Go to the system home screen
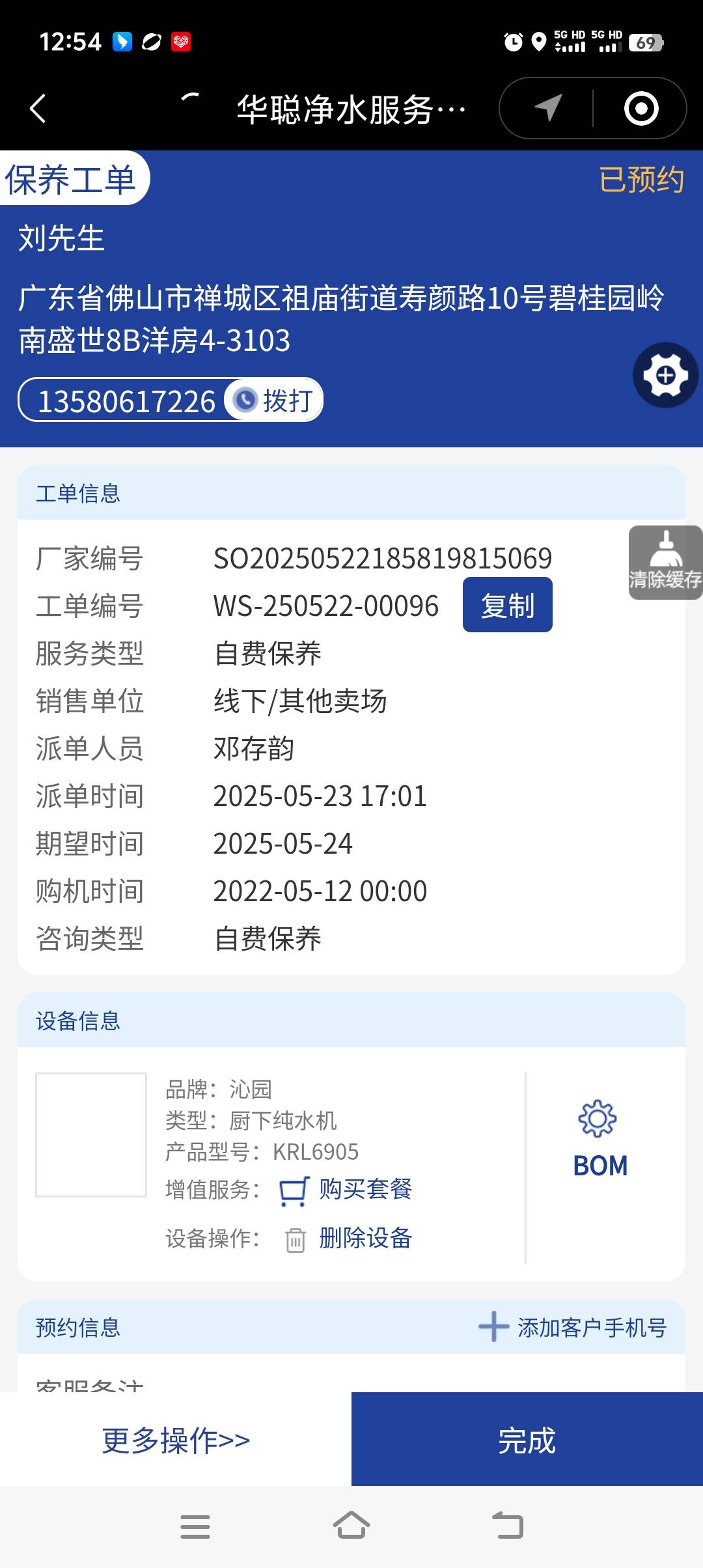Viewport: 703px width, 1568px height. [351, 1526]
